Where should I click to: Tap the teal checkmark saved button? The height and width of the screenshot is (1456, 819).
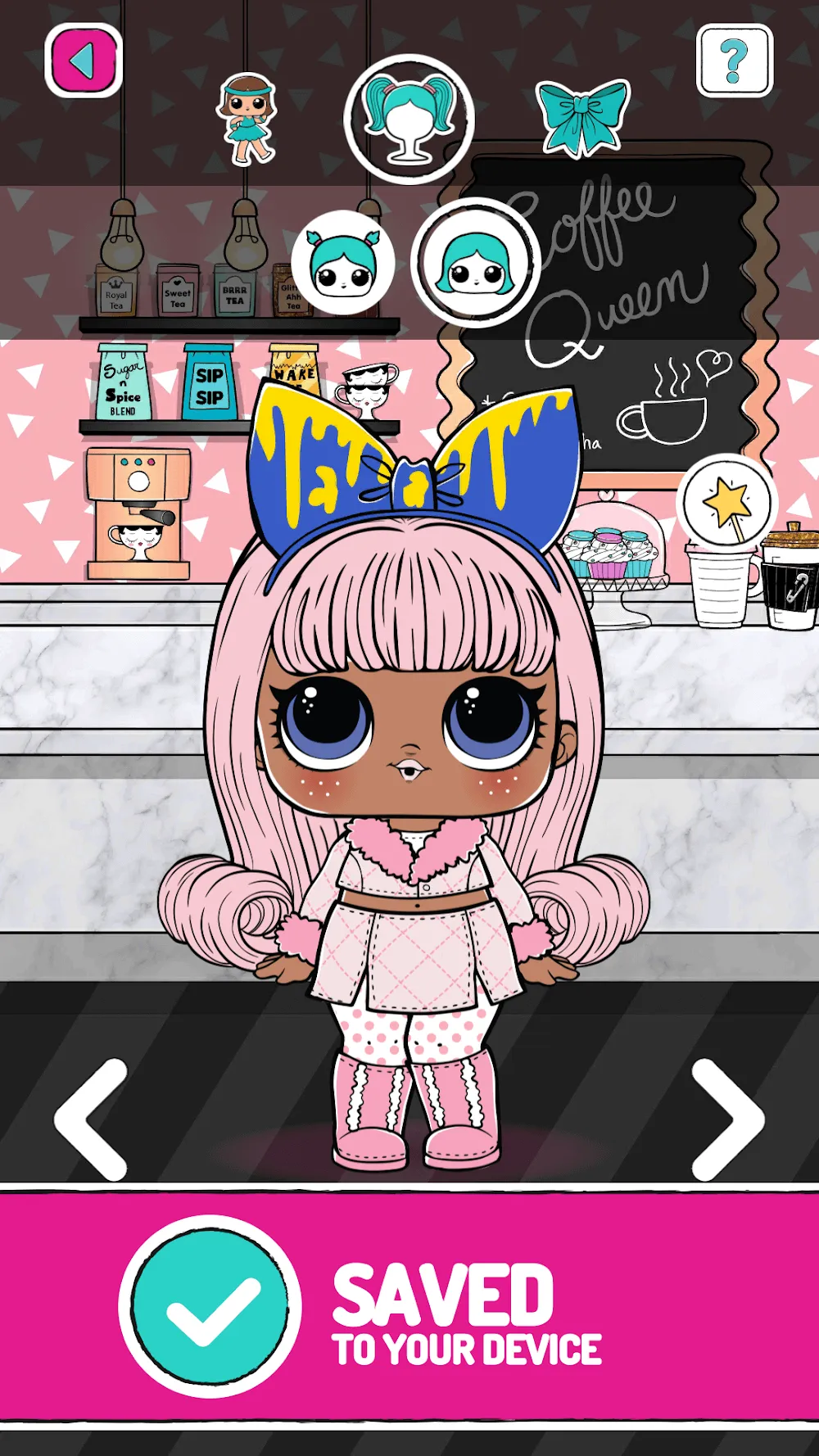210,1306
